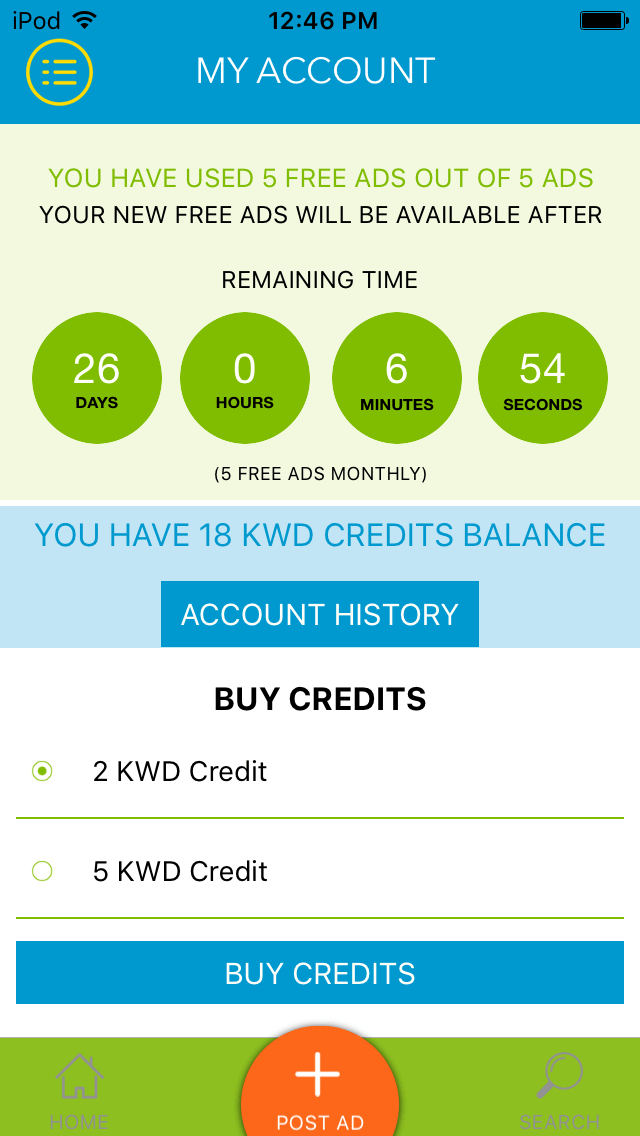
Task: Open the side menu button
Action: tap(59, 71)
